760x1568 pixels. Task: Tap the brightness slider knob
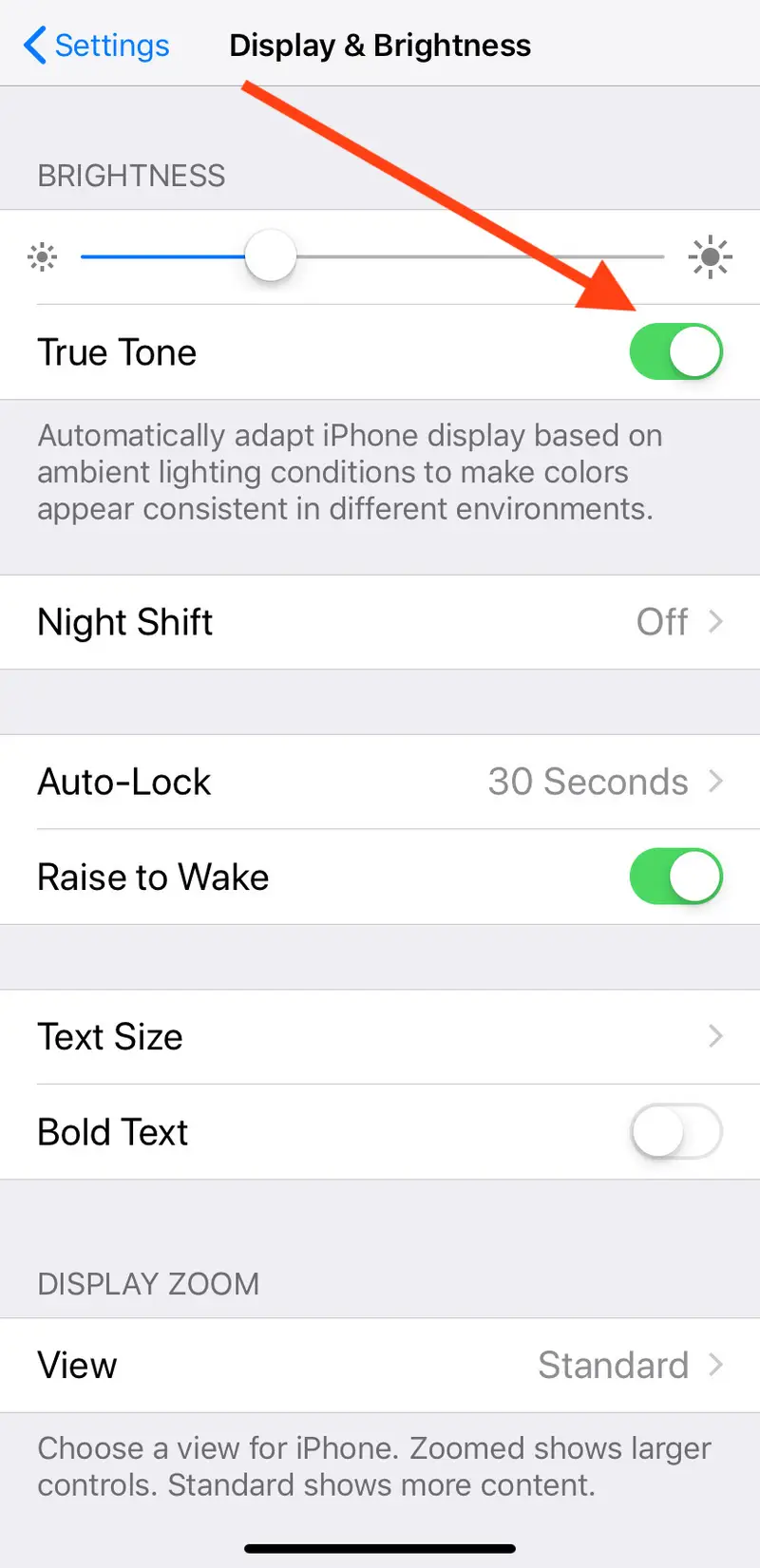[271, 255]
